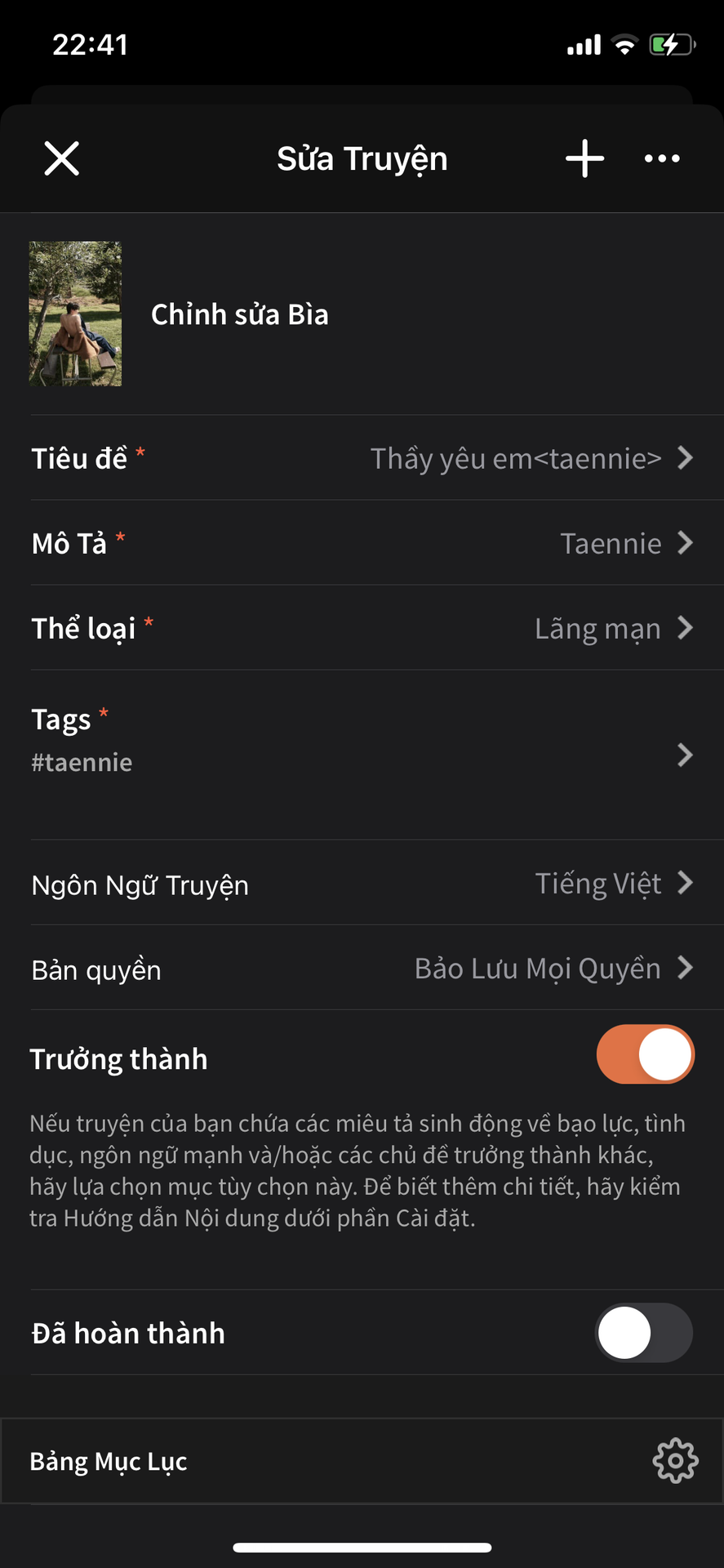Viewport: 724px width, 1568px height.
Task: Open the Tiêu đề title row
Action: (362, 457)
